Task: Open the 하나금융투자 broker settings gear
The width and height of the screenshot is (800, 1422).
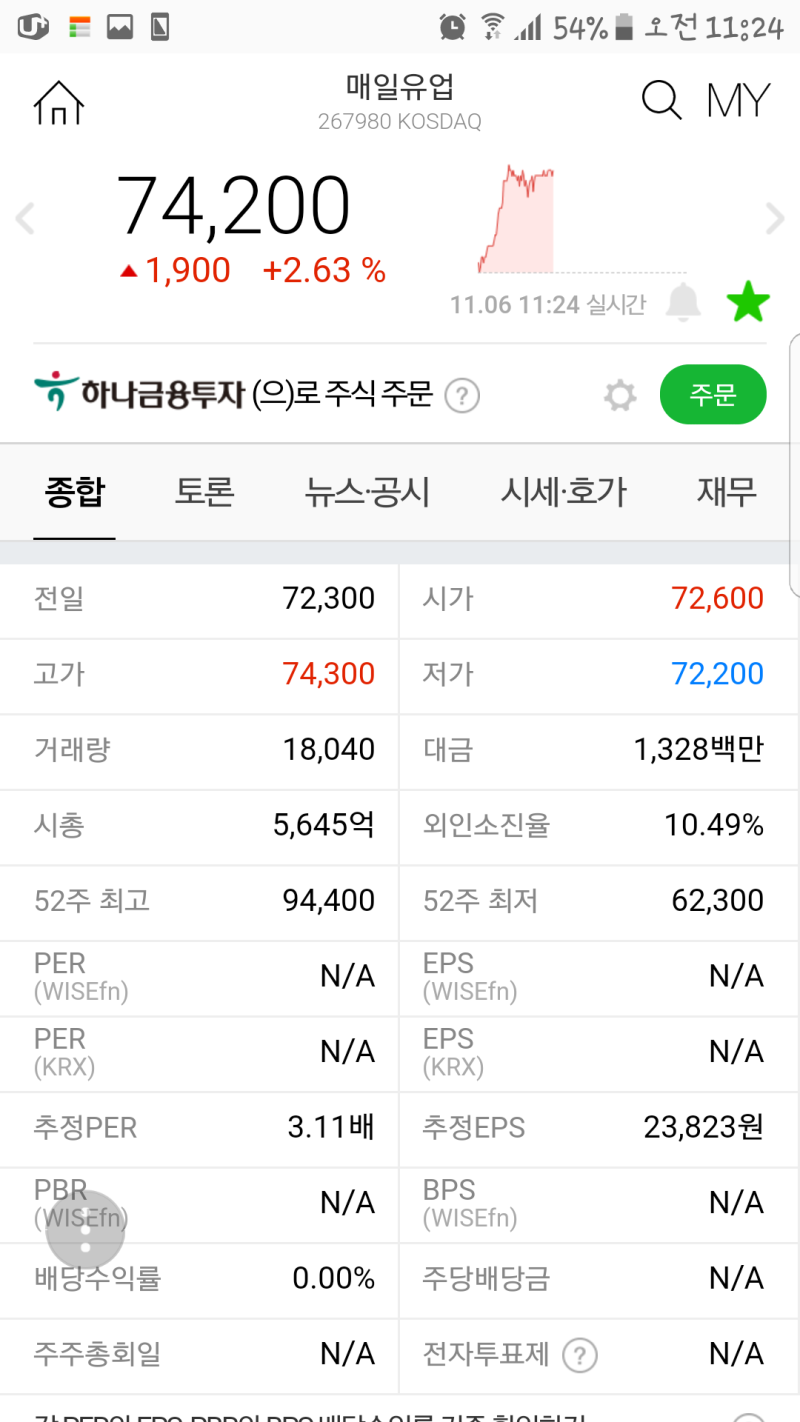Action: click(x=620, y=395)
